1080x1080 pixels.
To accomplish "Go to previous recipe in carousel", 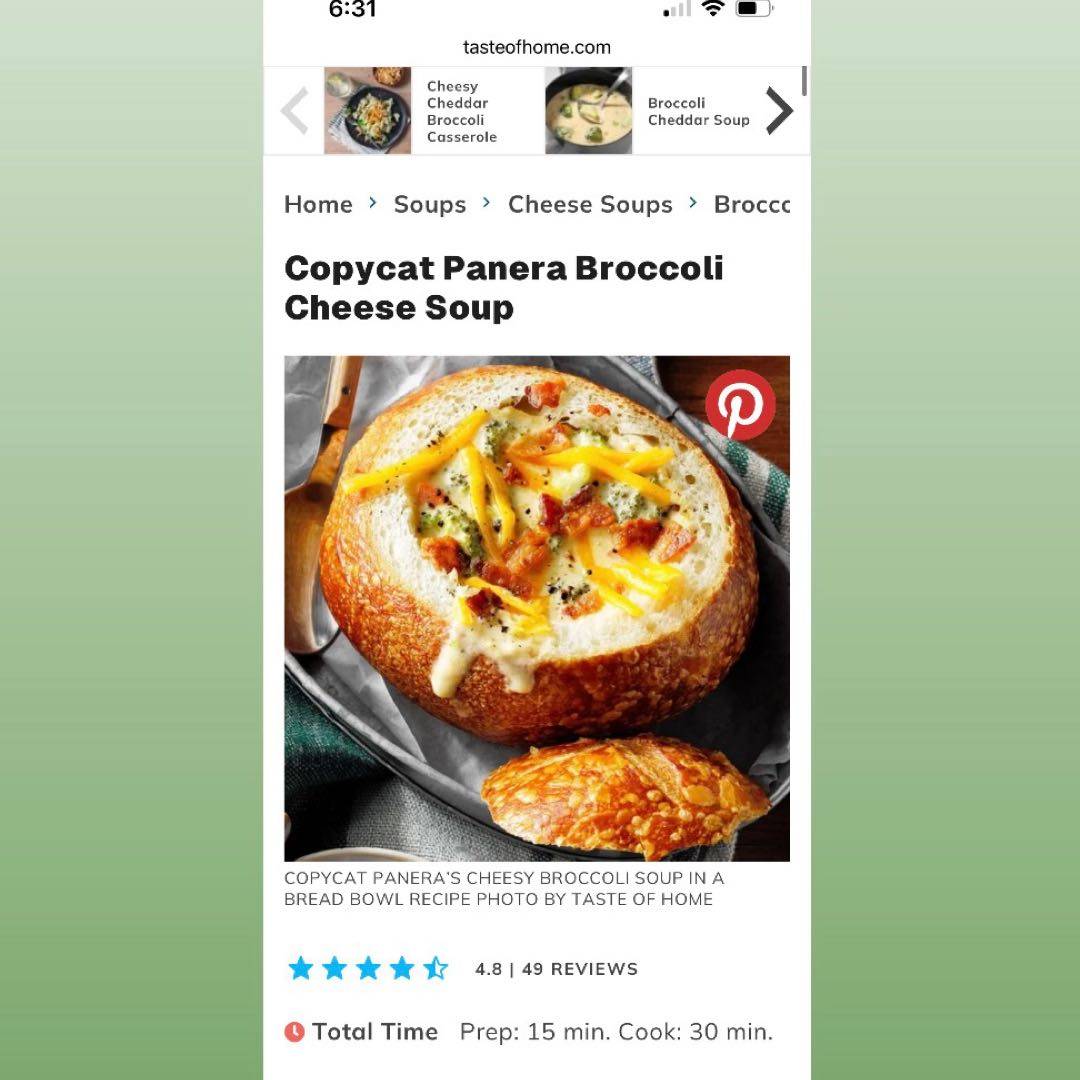I will (295, 111).
